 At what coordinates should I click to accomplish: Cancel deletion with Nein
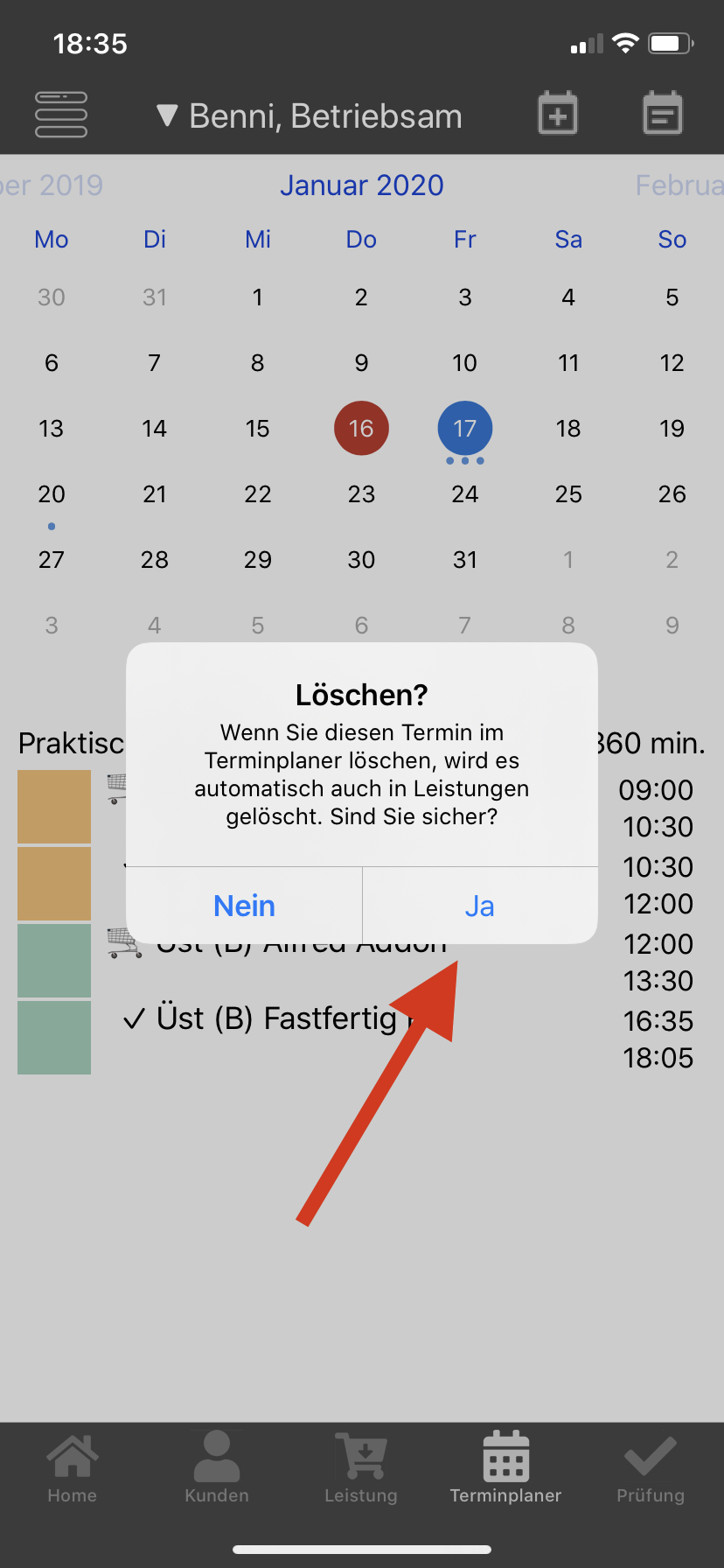coord(244,906)
